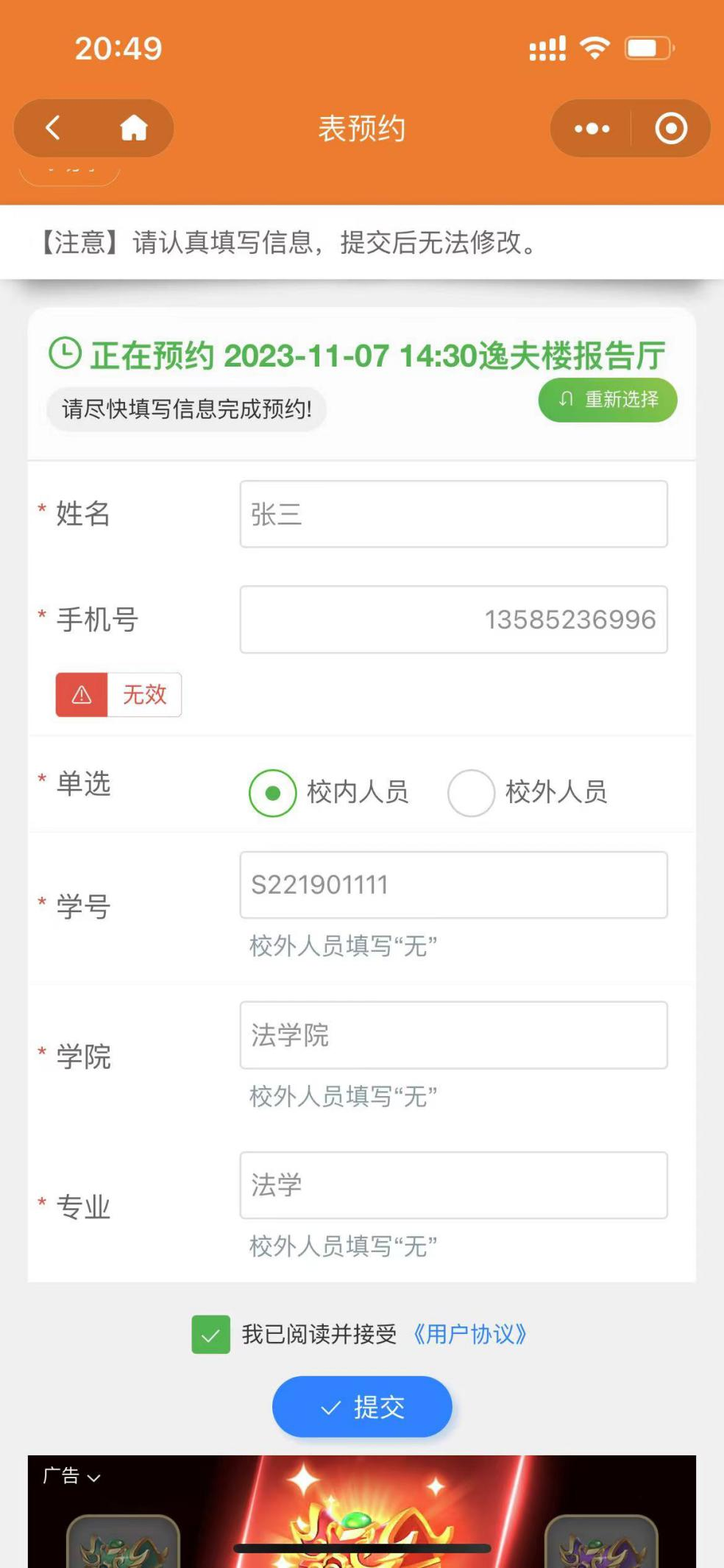This screenshot has height=1568, width=724.
Task: Return to the mini program home
Action: pyautogui.click(x=134, y=128)
